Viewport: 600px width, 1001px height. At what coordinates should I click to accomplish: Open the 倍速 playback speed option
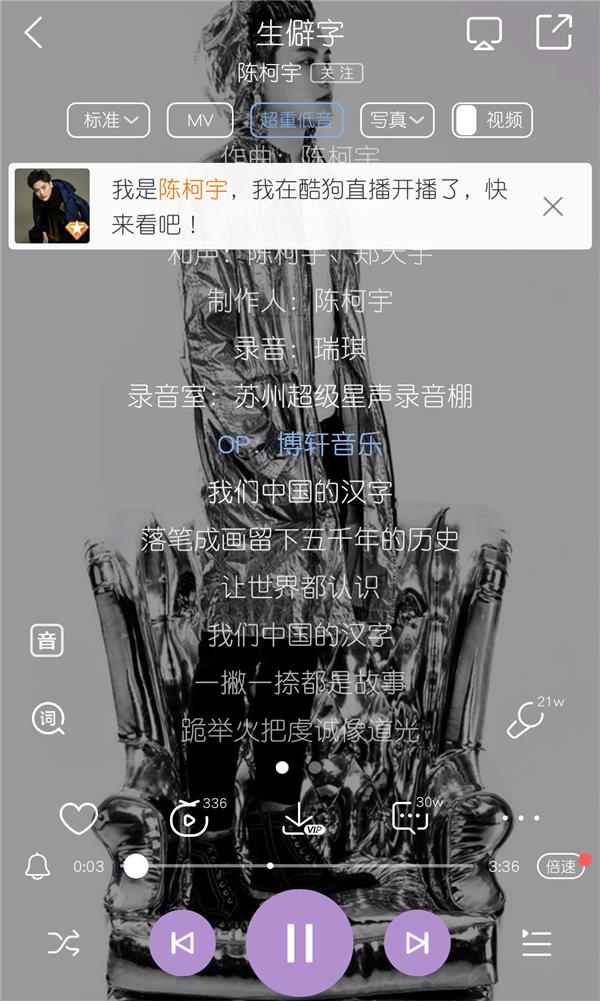point(560,866)
